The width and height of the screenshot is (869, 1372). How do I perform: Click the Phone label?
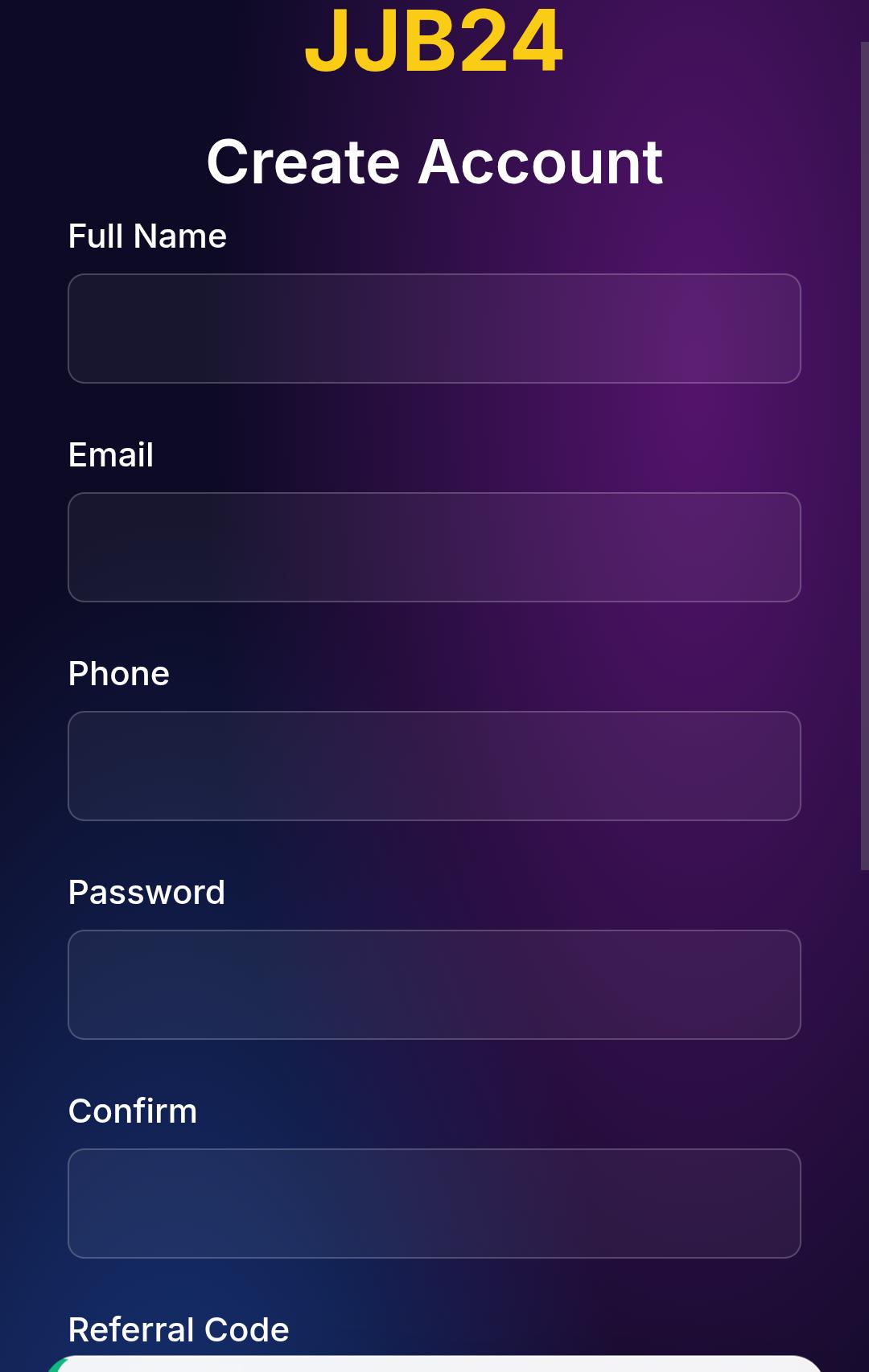click(x=119, y=674)
